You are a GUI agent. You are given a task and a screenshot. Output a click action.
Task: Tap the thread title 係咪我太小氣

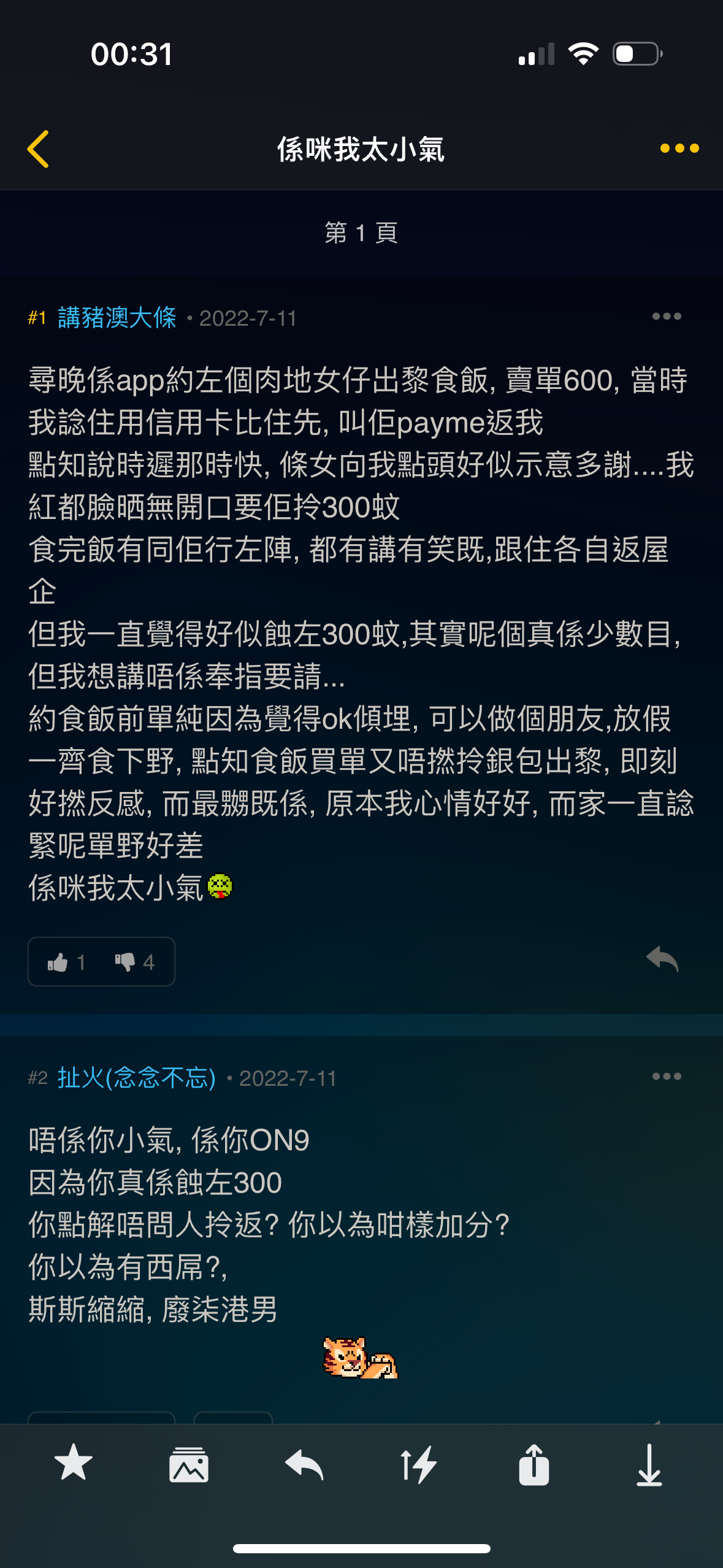(x=361, y=150)
